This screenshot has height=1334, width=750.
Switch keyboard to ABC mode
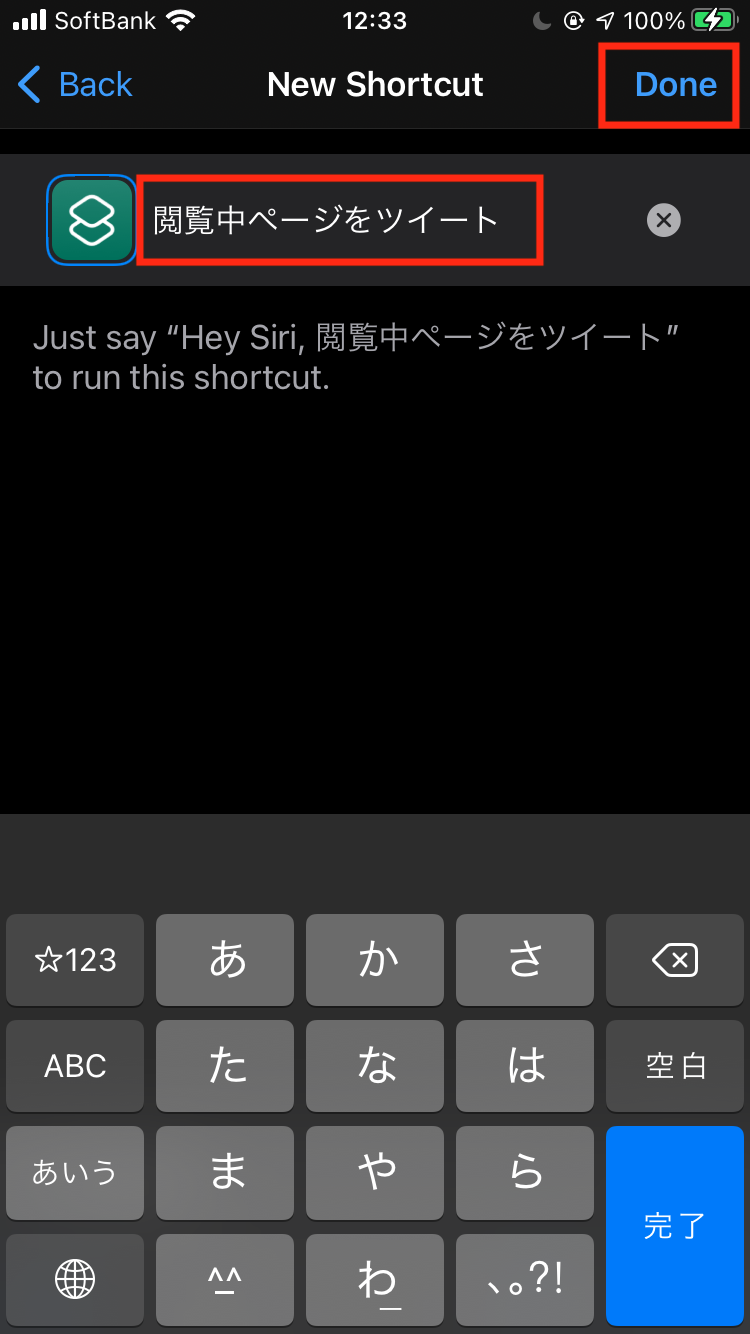[x=75, y=1066]
